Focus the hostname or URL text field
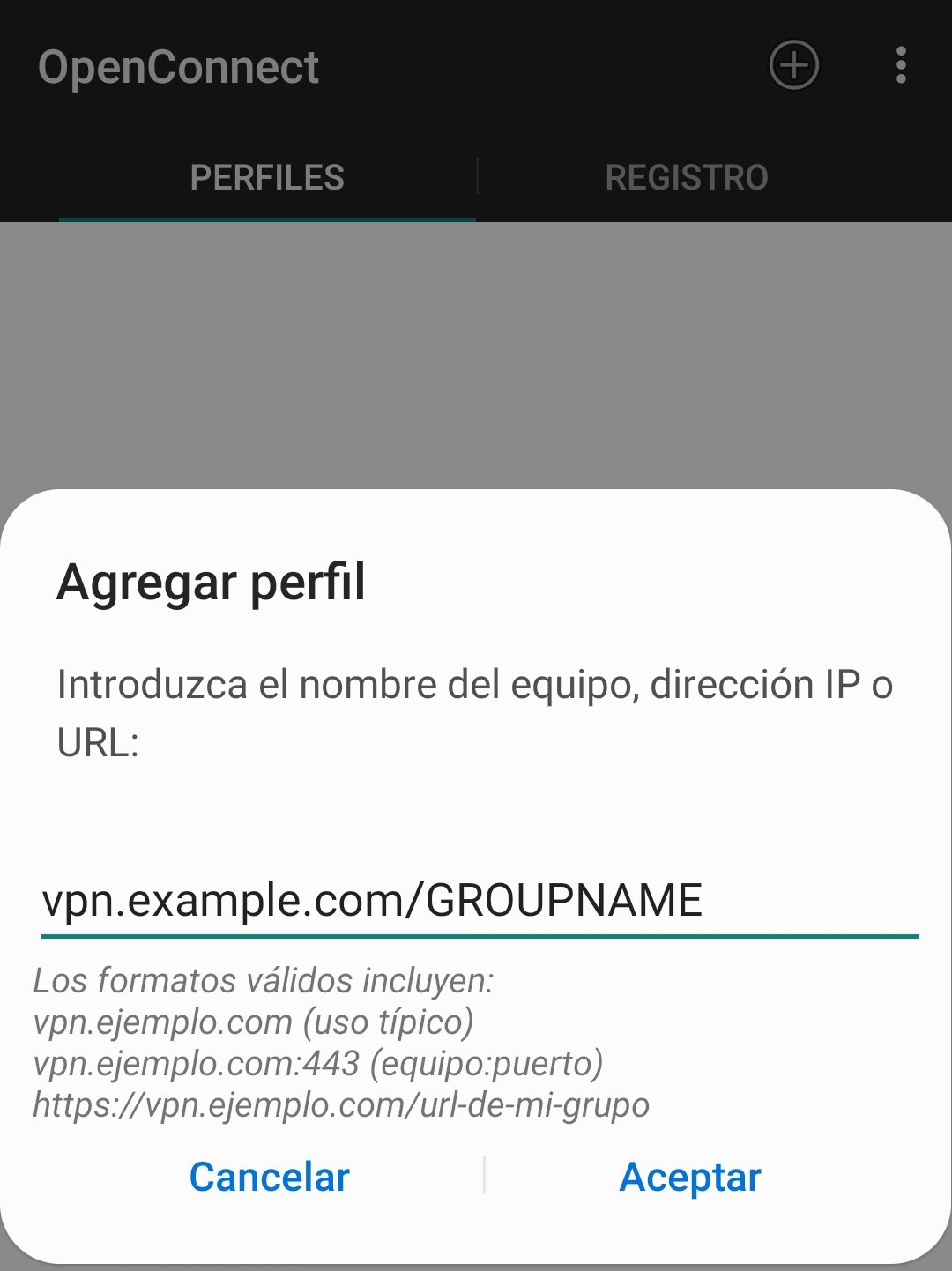 tap(480, 901)
